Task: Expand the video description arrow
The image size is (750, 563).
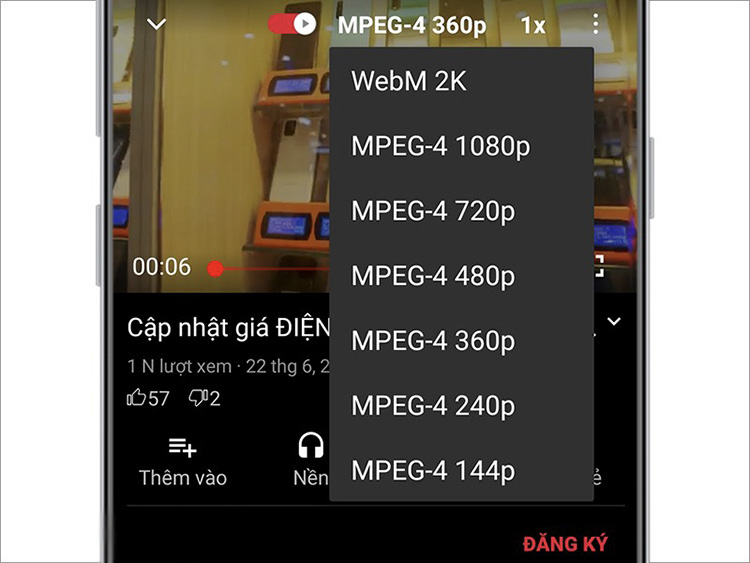Action: [614, 322]
